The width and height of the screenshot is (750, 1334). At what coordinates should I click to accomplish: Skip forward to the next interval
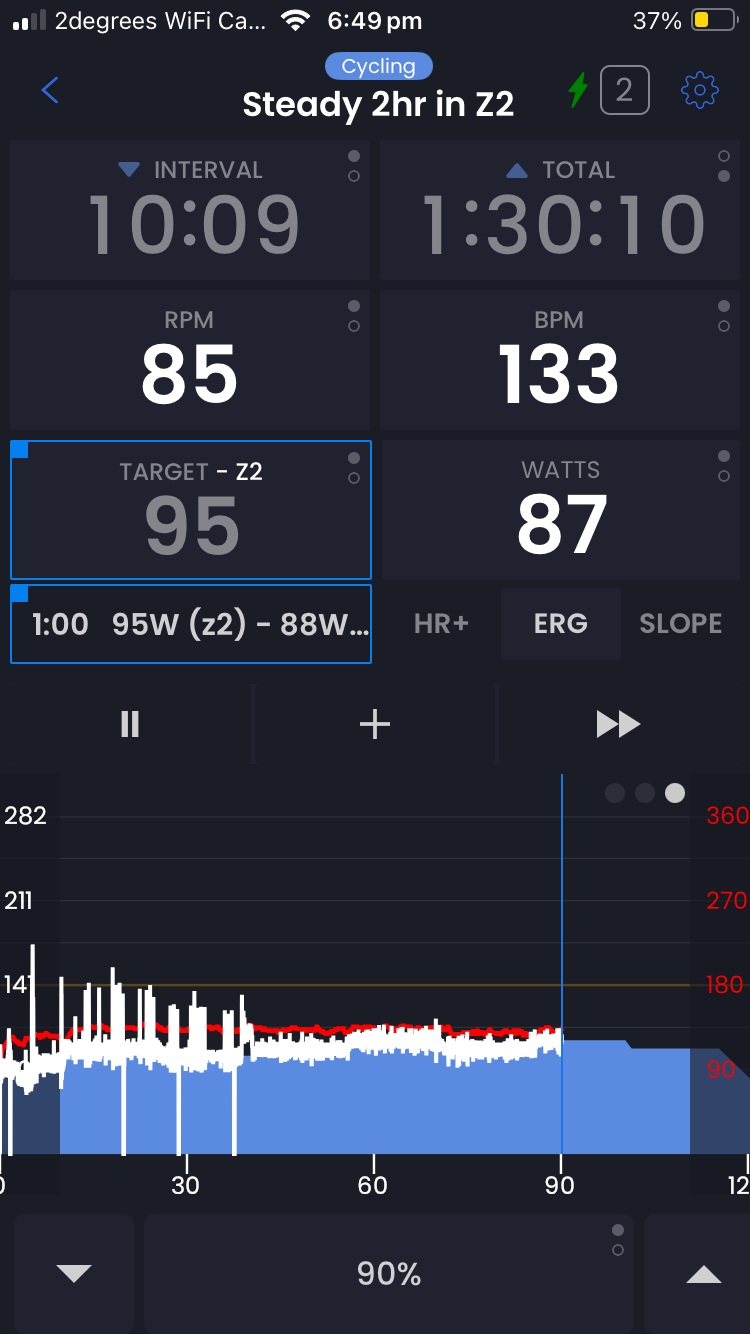tap(618, 724)
